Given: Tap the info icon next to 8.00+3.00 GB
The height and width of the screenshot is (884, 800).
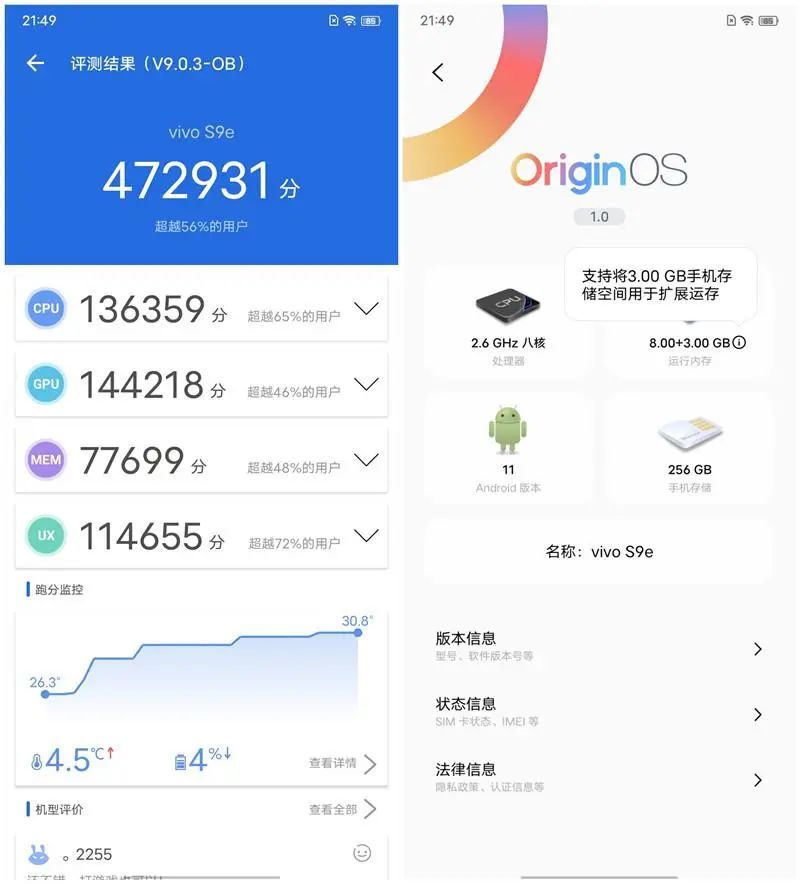Looking at the screenshot, I should [x=737, y=341].
